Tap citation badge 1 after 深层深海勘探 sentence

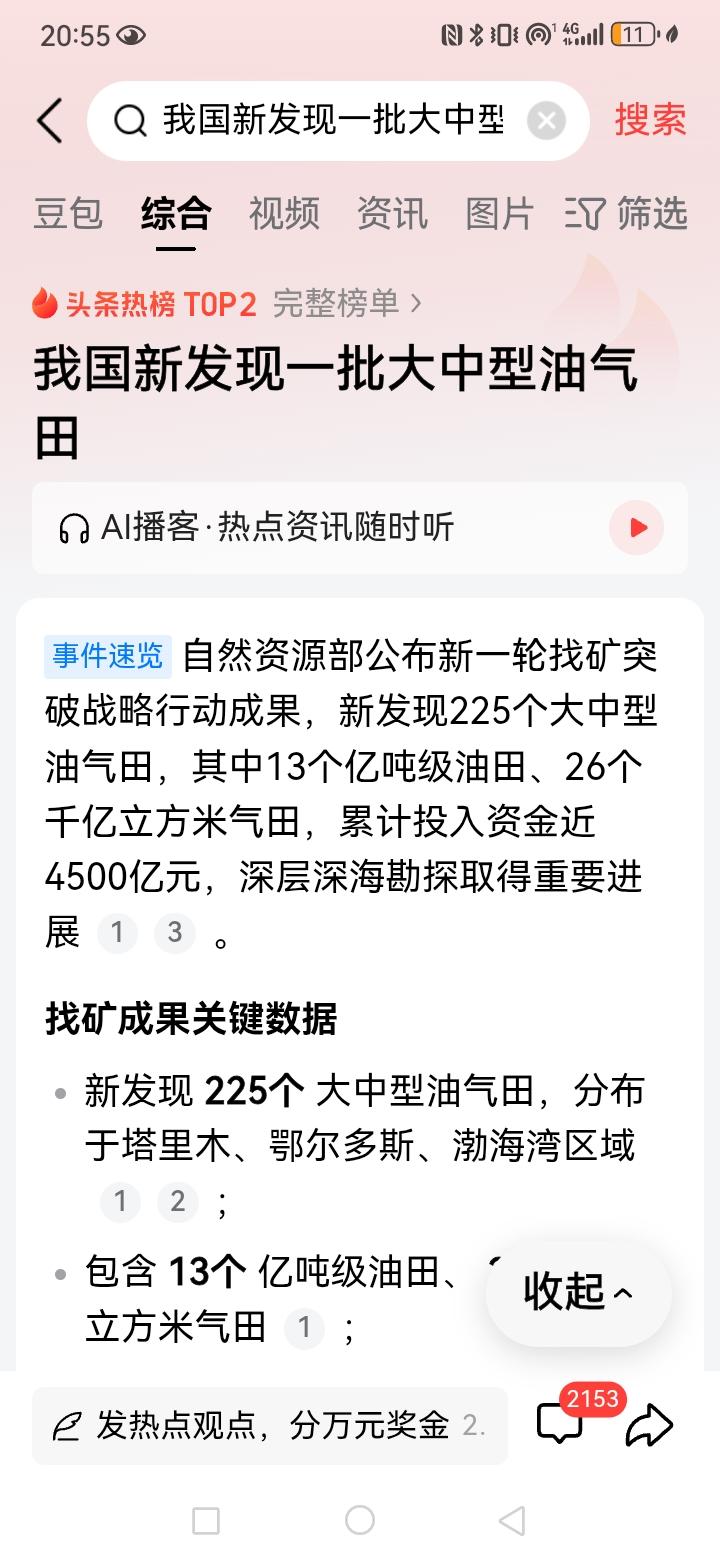pos(118,932)
